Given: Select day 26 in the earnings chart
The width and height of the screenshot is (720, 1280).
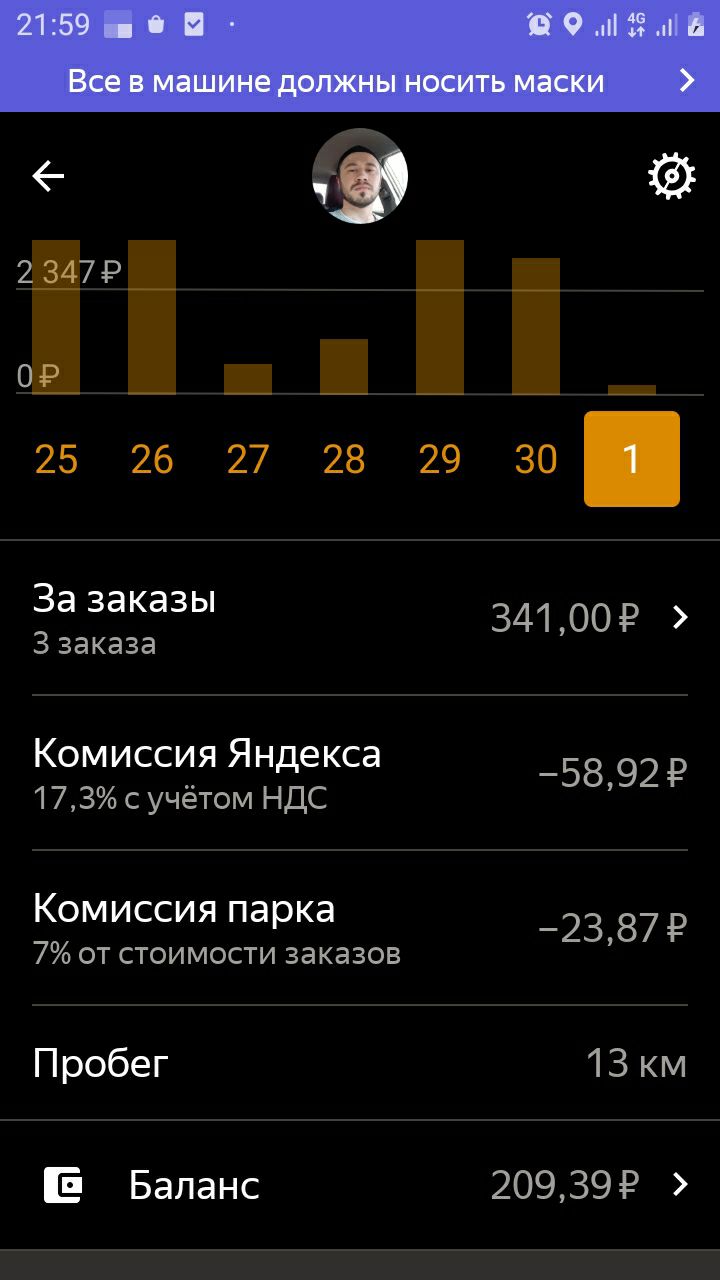Looking at the screenshot, I should coord(152,459).
